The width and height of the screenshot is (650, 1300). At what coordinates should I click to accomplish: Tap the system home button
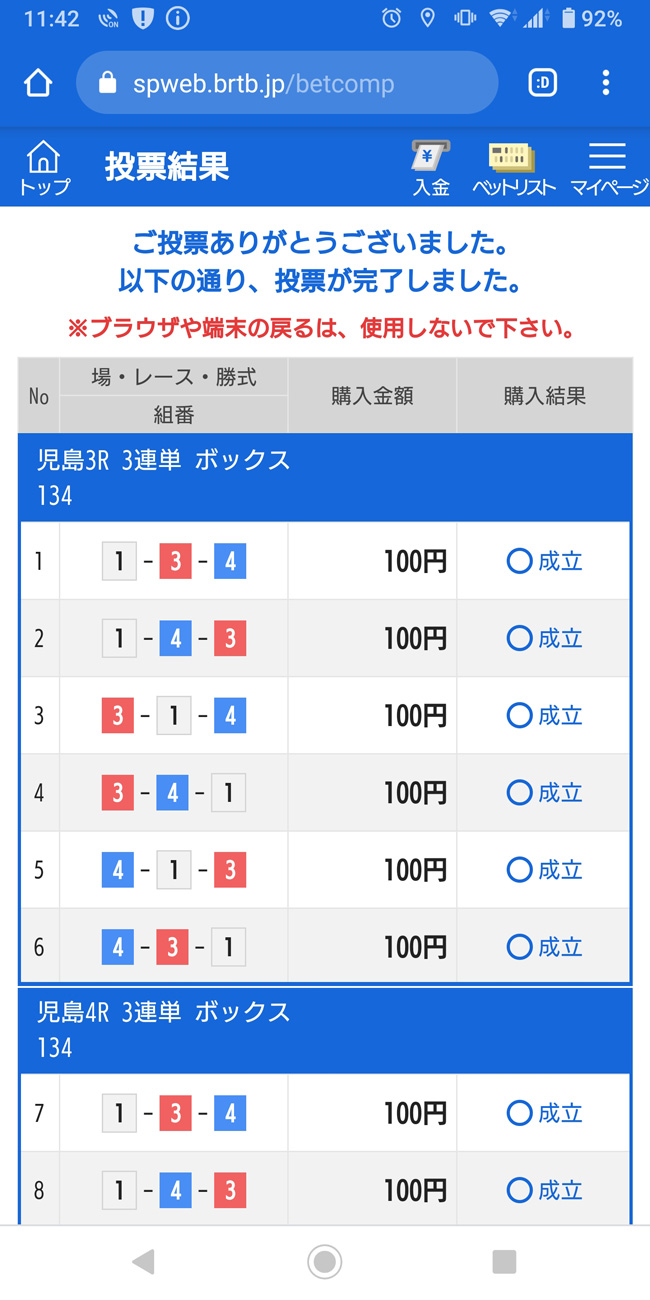[x=324, y=1262]
